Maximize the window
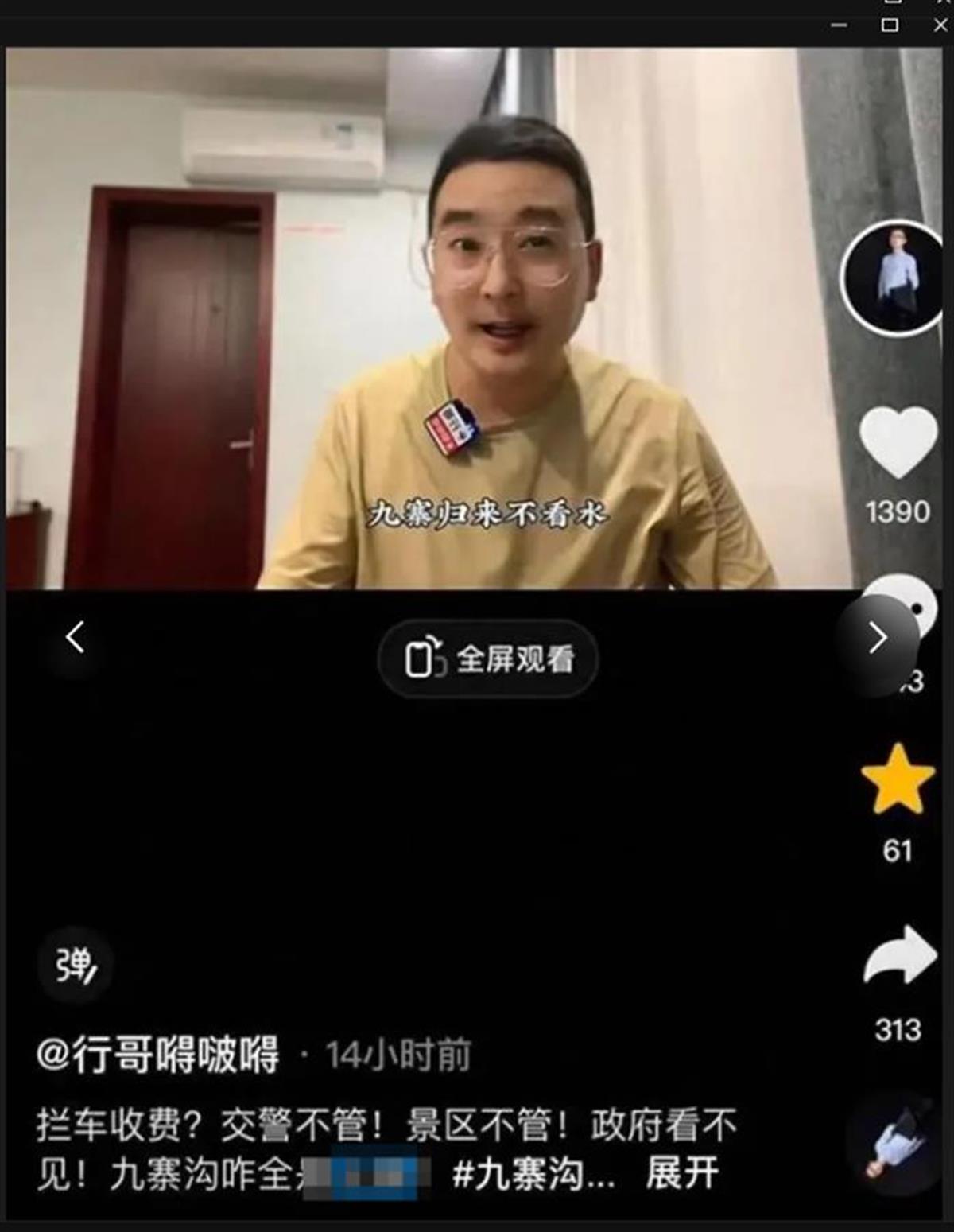The image size is (954, 1232). 890,25
